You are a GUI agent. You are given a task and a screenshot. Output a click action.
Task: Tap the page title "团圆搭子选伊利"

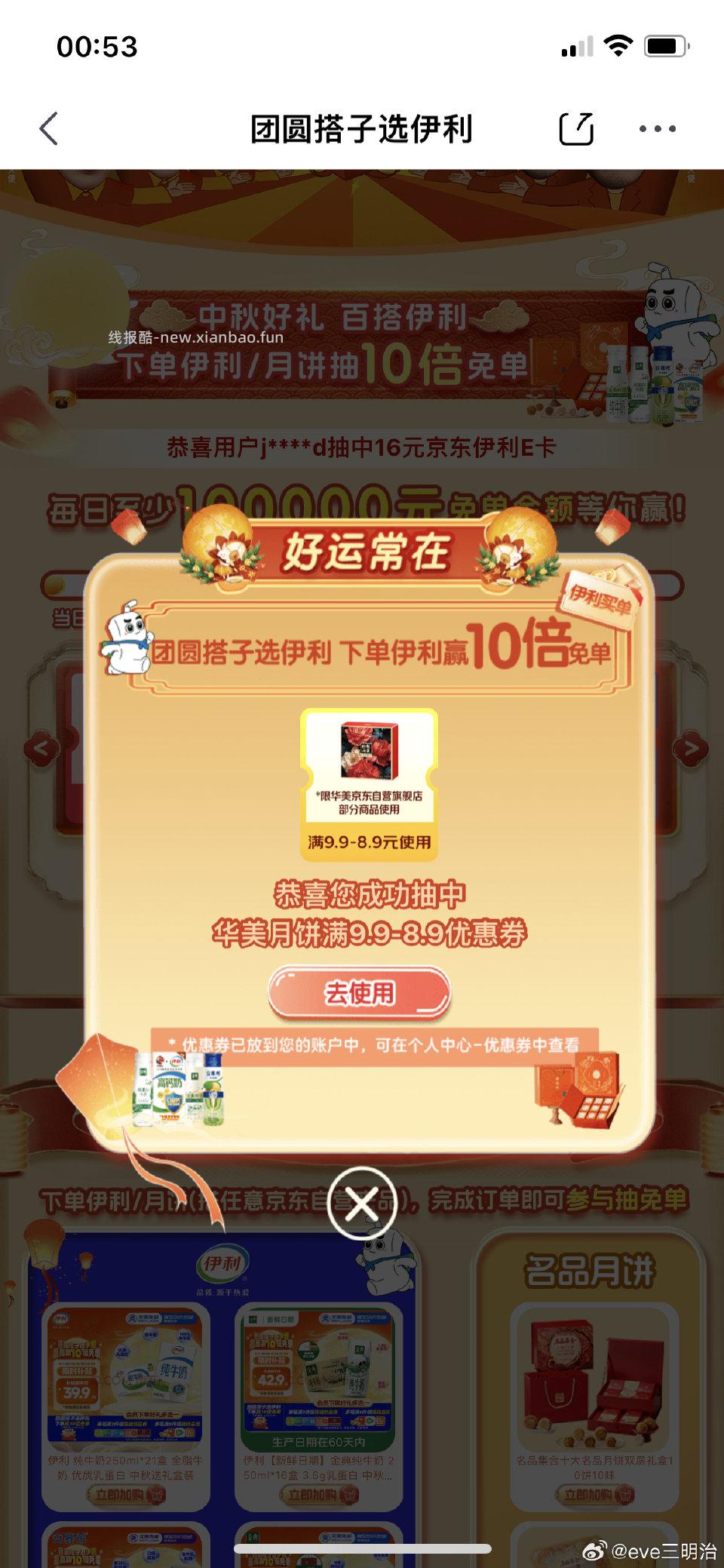[x=361, y=128]
